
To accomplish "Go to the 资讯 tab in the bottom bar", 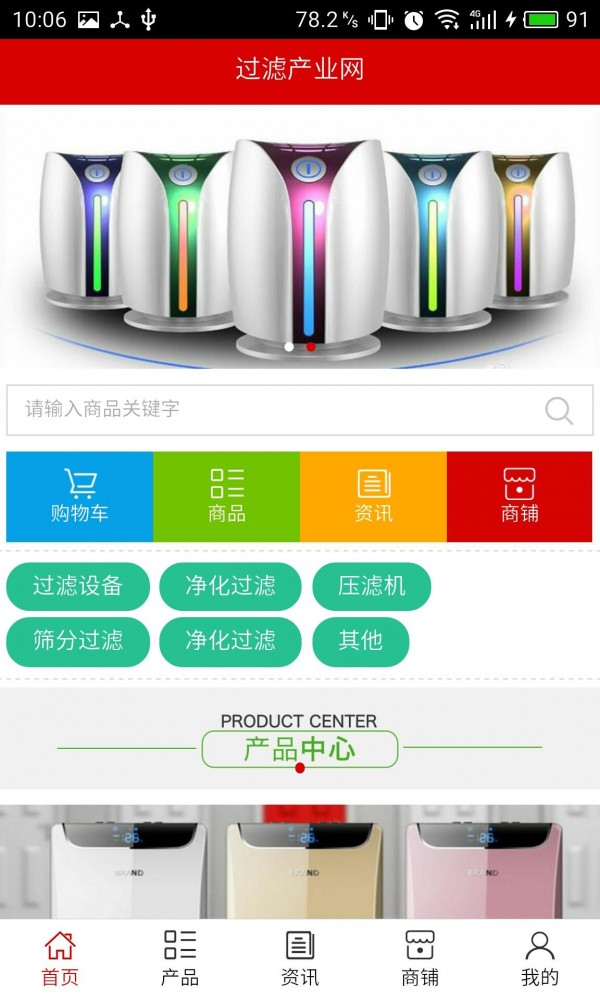I will [x=300, y=958].
